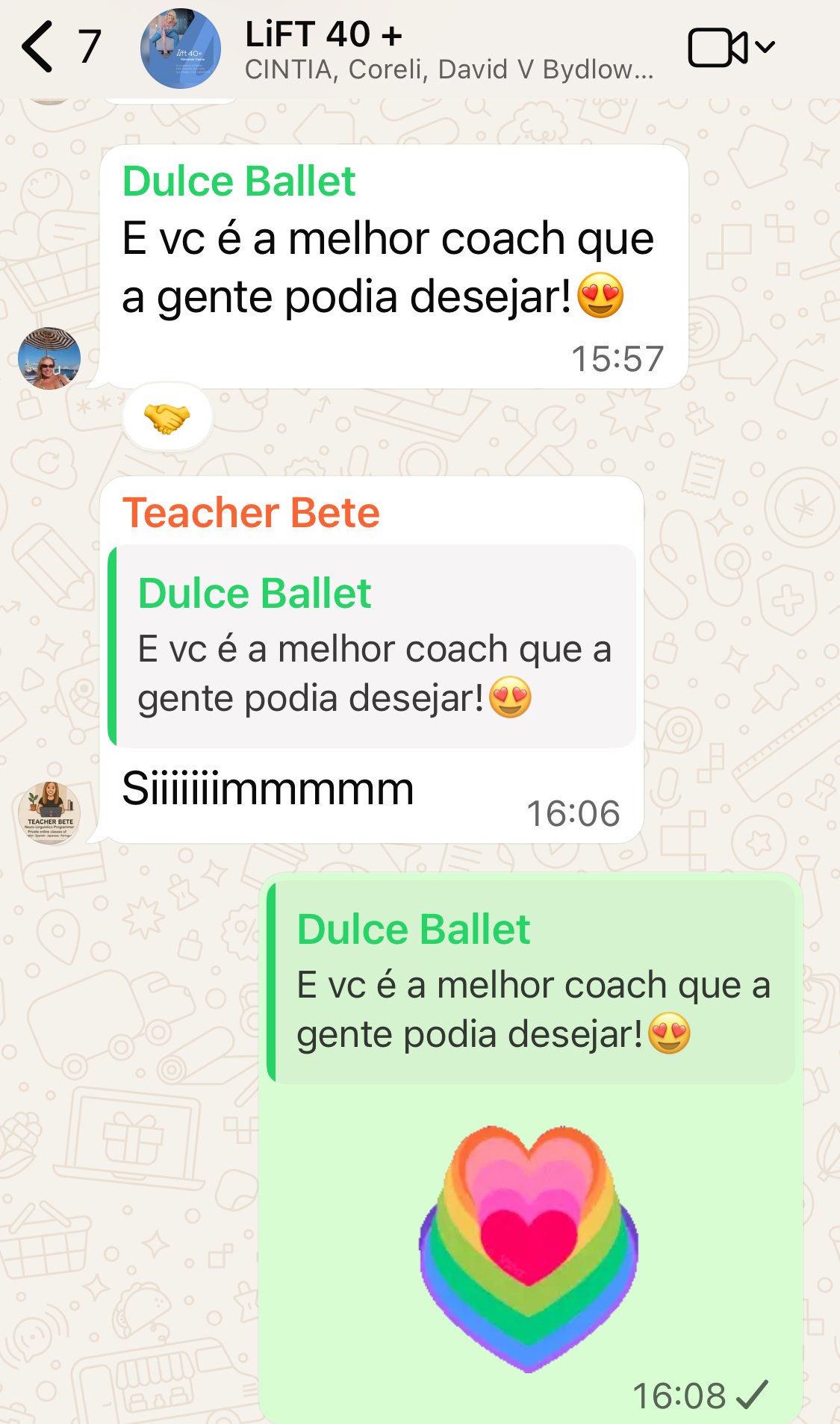840x1424 pixels.
Task: View the LiFT 40 + group photo
Action: tap(181, 49)
